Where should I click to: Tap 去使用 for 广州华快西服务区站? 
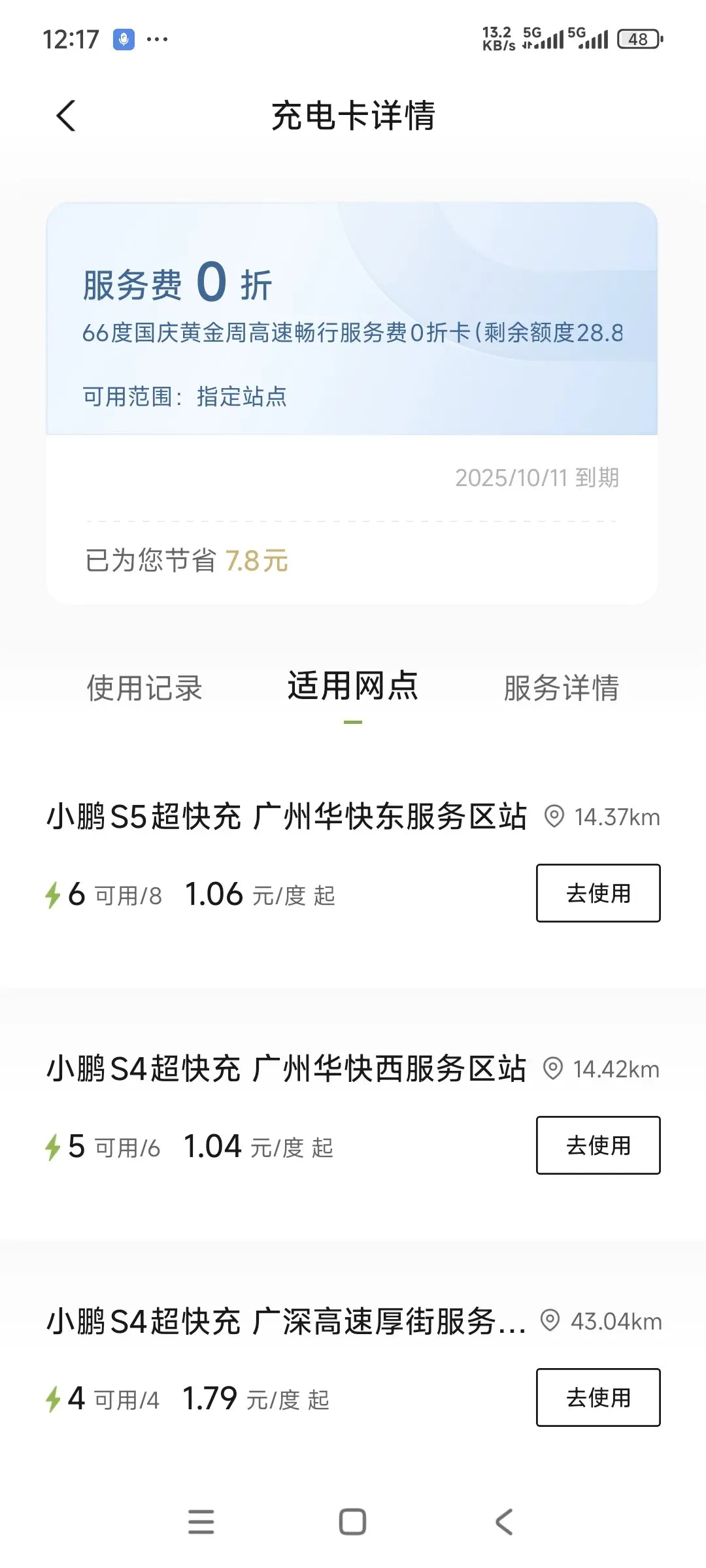(x=597, y=1145)
